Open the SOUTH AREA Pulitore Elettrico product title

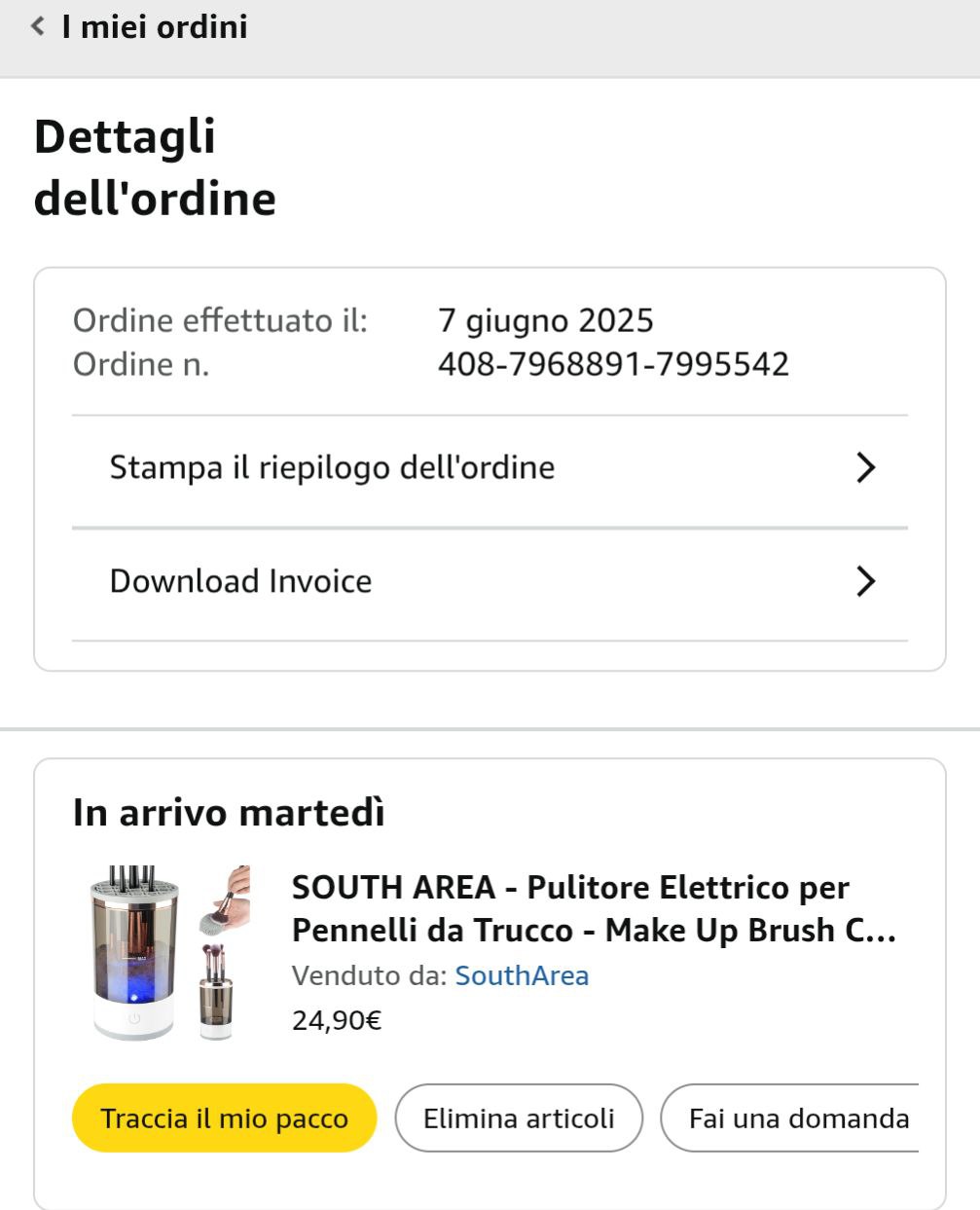pos(593,909)
